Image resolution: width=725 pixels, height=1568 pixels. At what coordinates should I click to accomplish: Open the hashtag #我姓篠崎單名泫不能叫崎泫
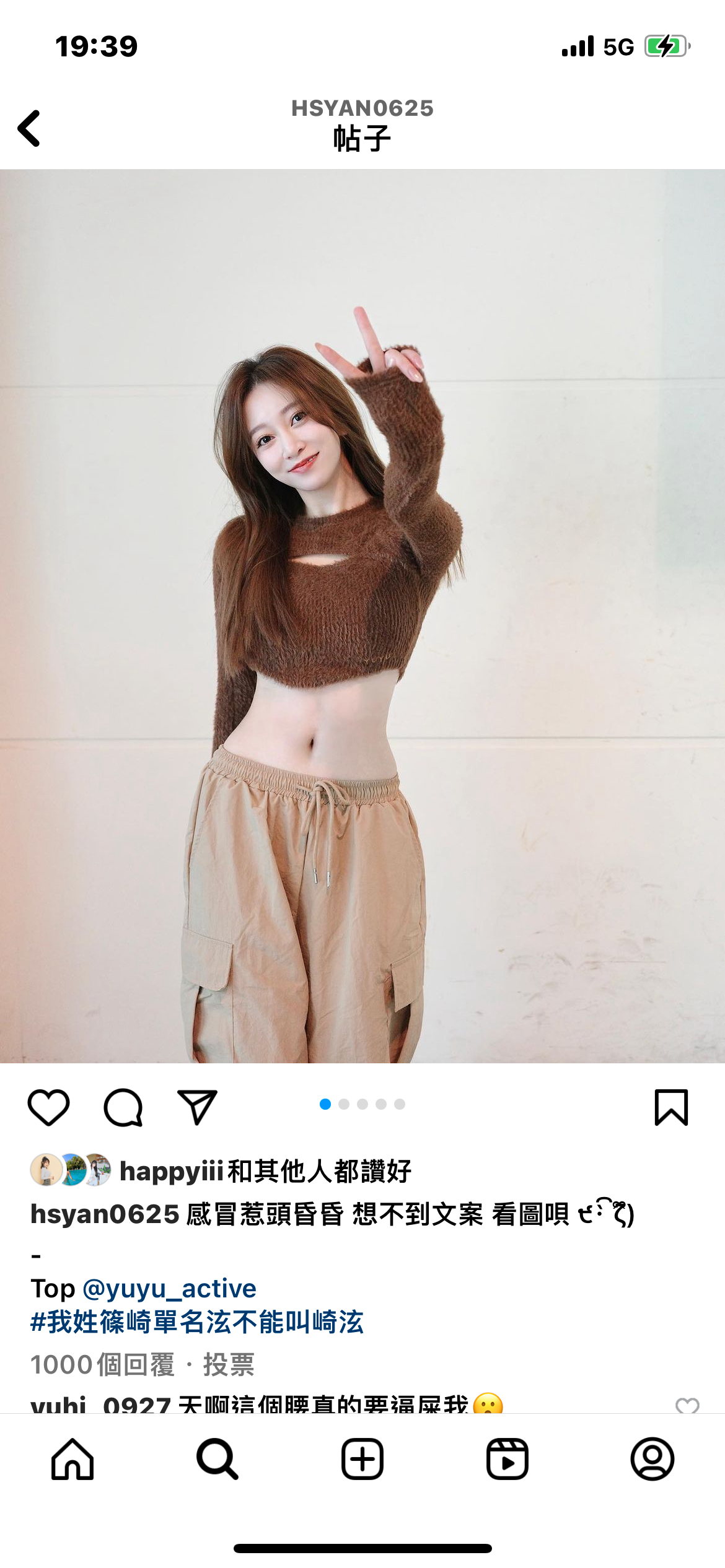click(x=197, y=1322)
